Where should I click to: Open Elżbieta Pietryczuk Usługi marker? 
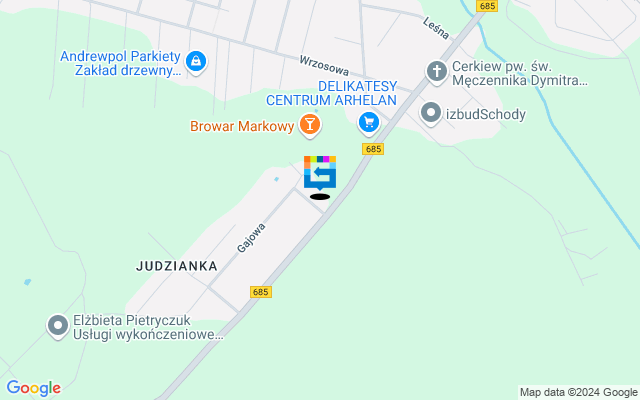point(58,325)
